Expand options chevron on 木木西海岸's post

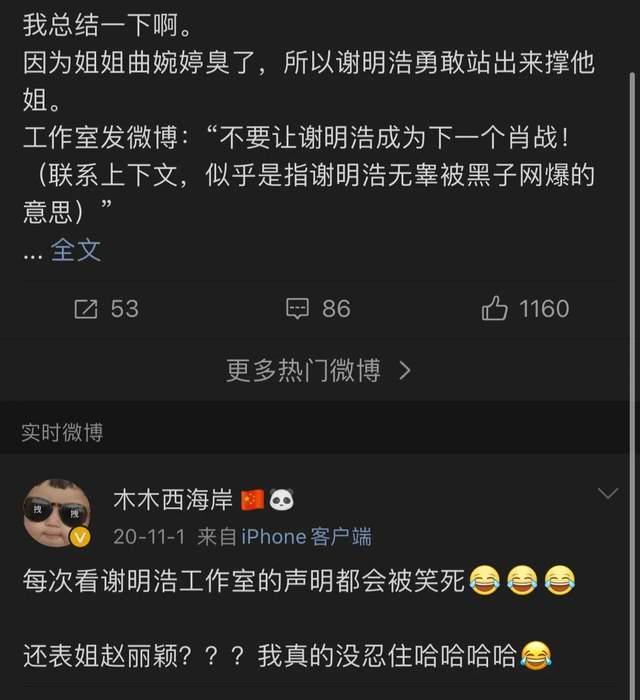point(606,494)
